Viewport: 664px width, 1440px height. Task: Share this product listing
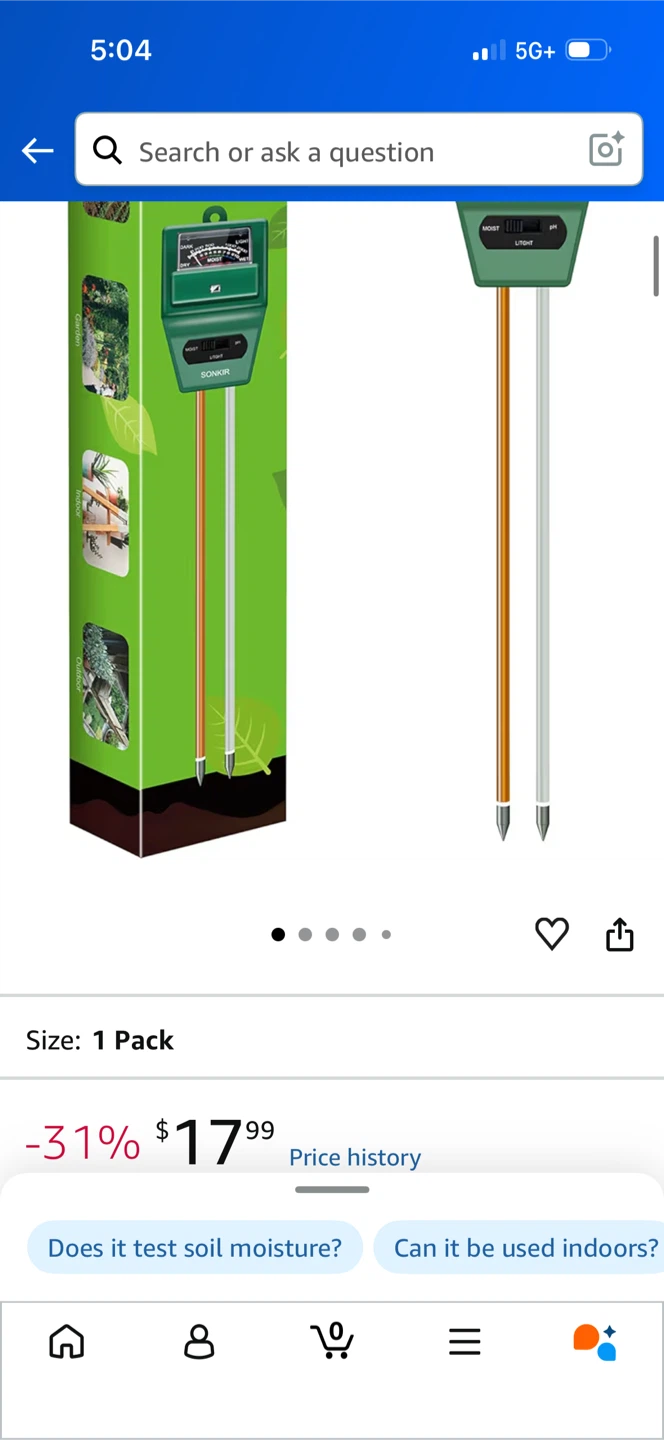click(x=620, y=934)
